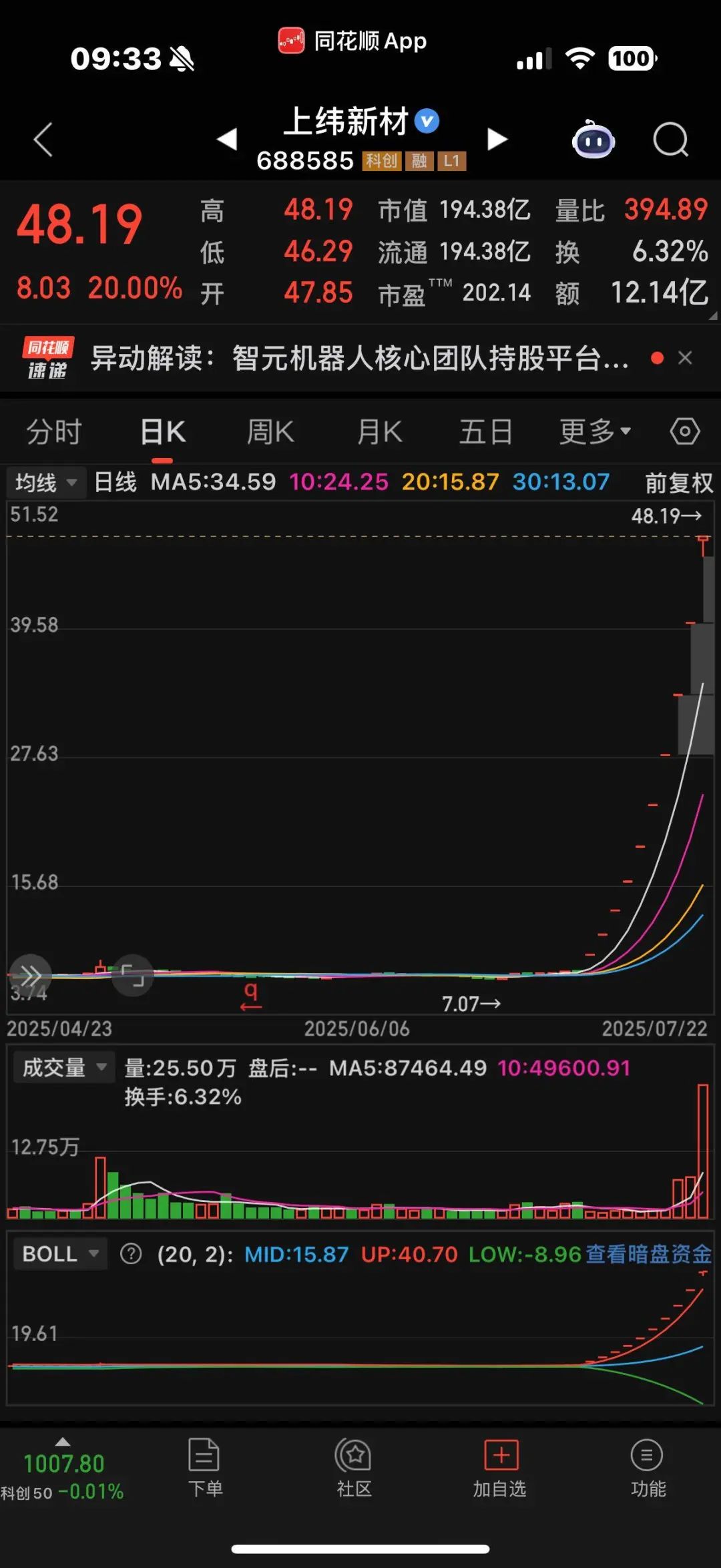Dismiss the 异动解读 banner
This screenshot has width=721, height=1568.
tap(685, 358)
